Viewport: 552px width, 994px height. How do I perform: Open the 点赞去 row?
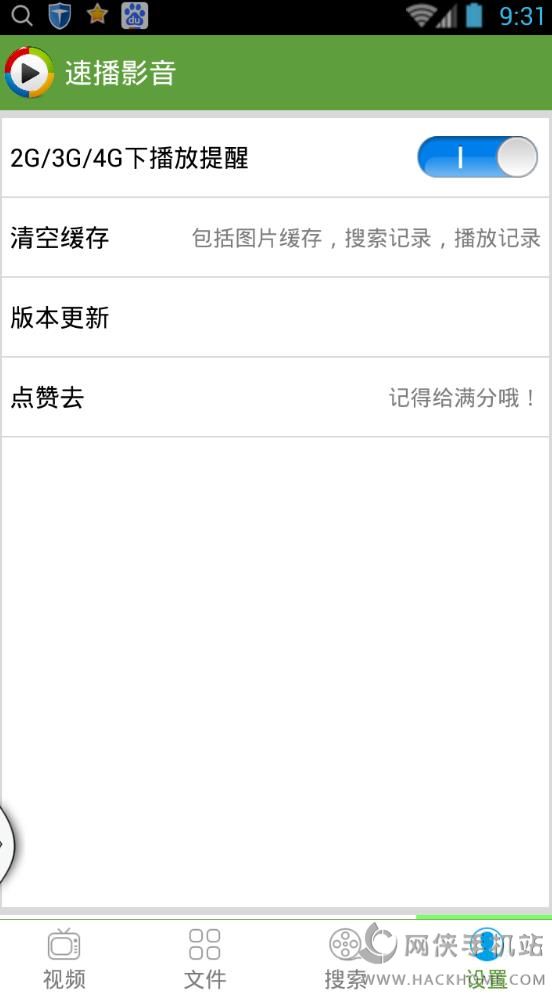275,397
